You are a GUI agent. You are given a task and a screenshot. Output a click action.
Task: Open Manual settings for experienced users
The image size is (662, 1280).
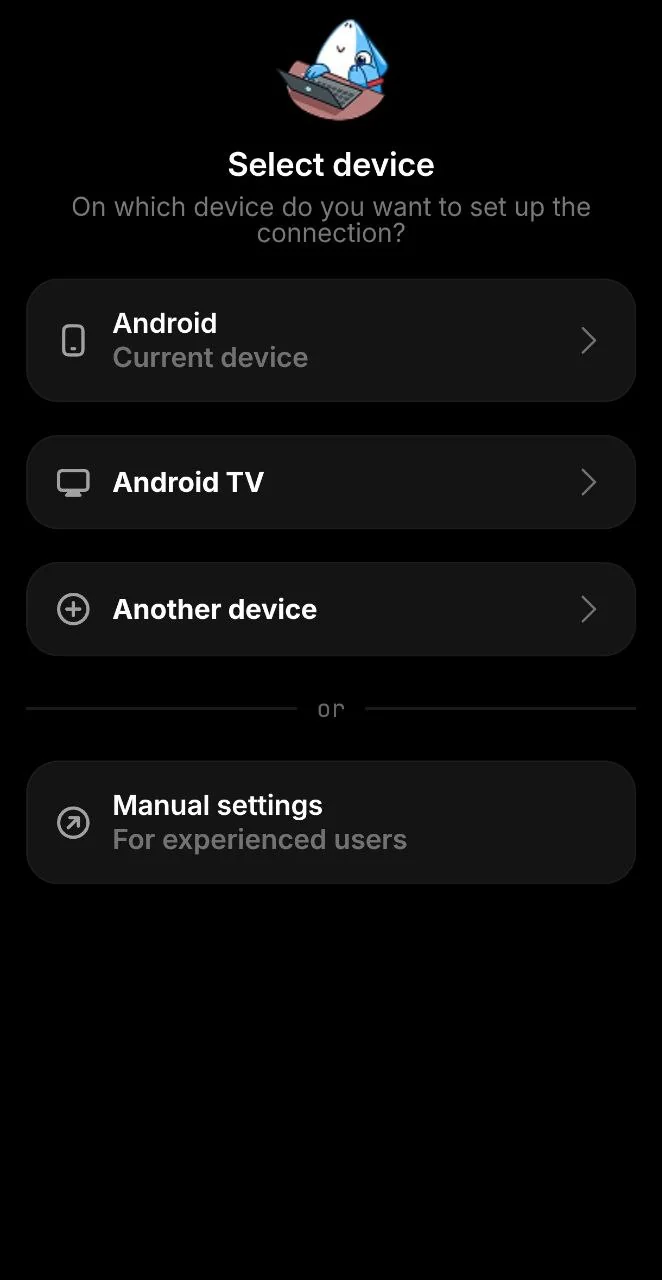click(331, 822)
